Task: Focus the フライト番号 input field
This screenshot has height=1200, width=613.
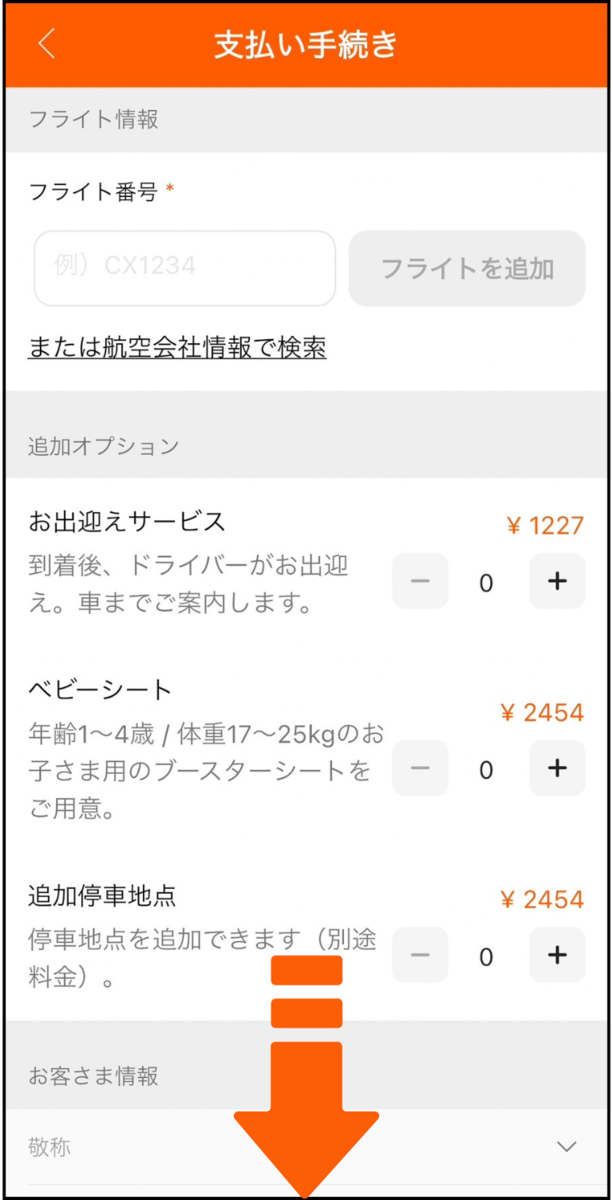Action: [185, 268]
